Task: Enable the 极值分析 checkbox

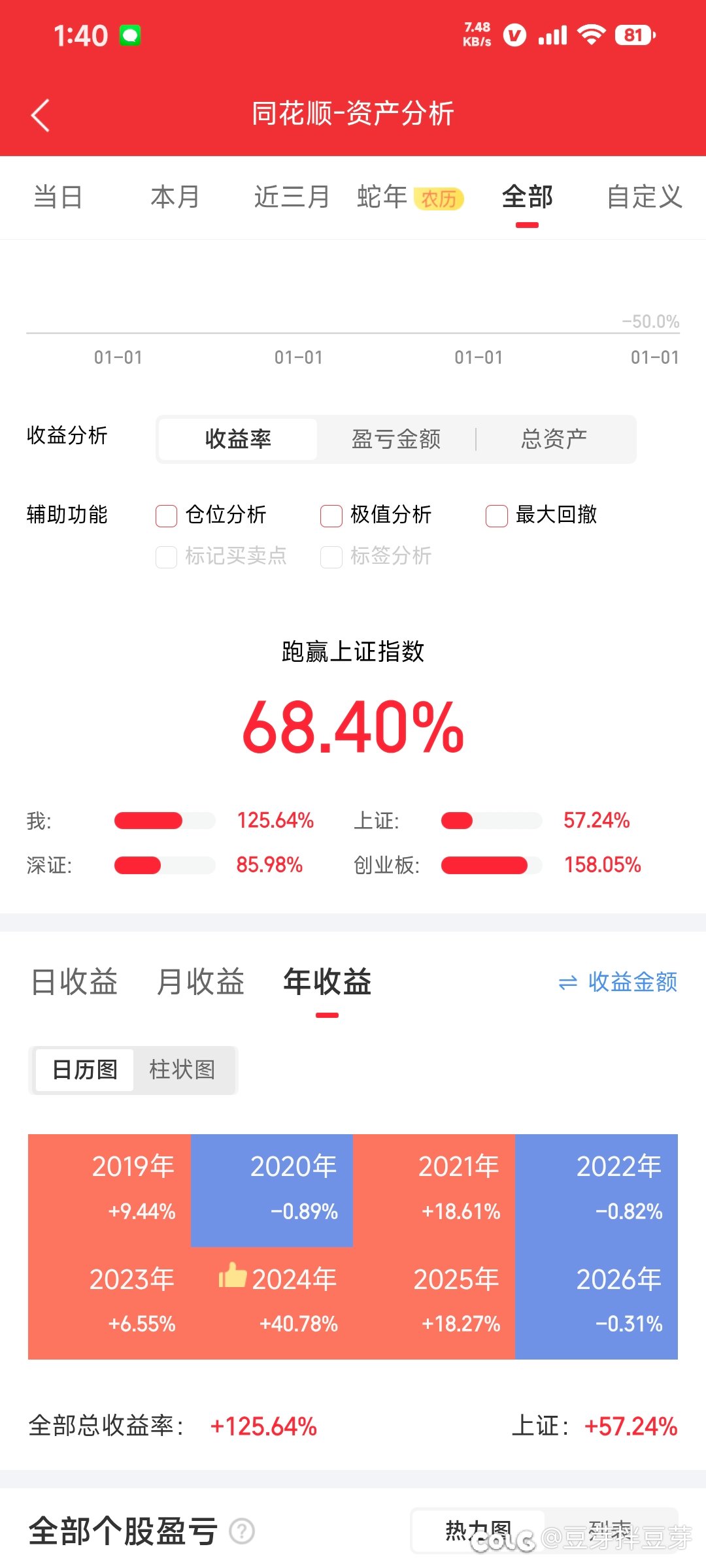Action: click(x=331, y=515)
